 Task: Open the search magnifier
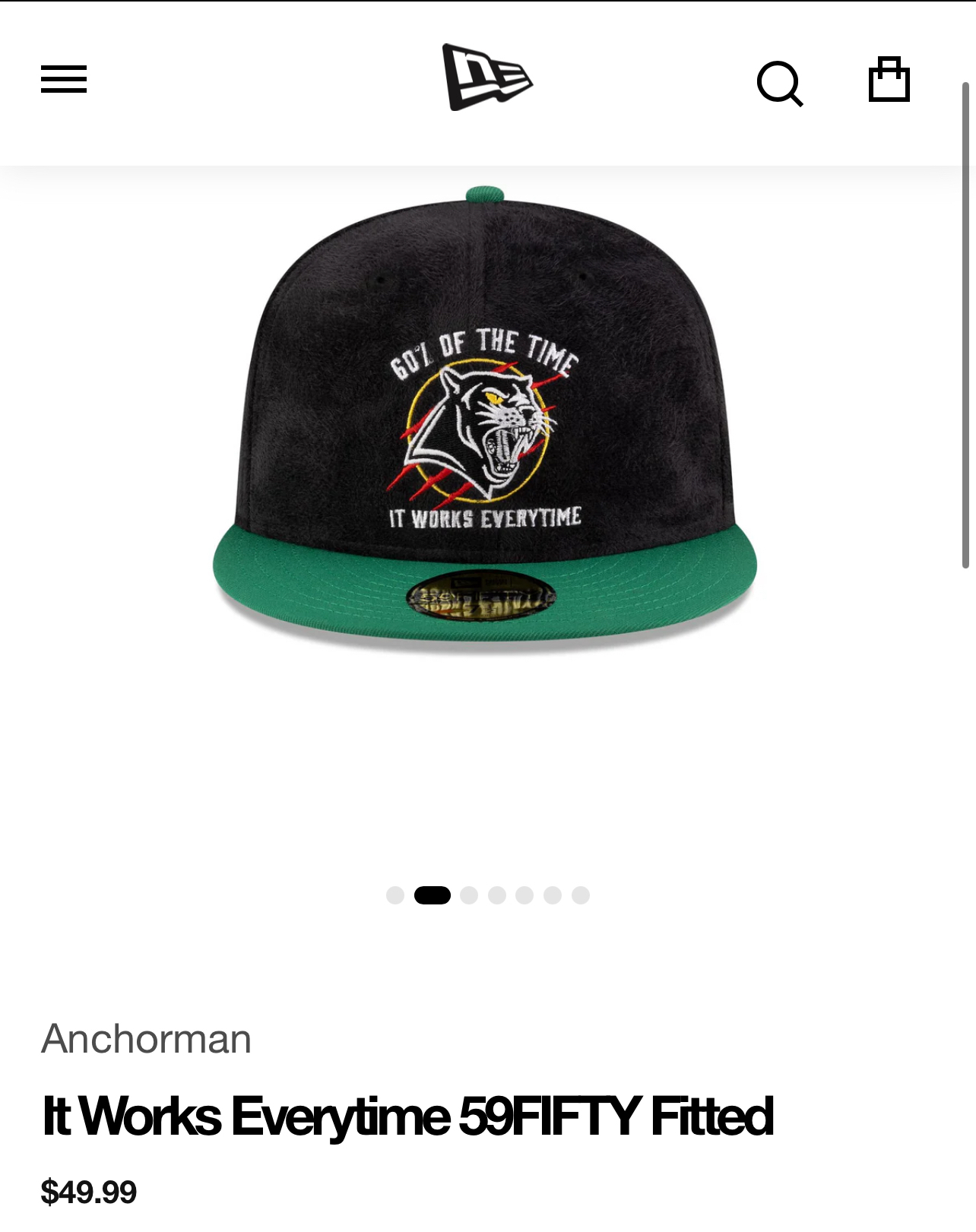click(779, 82)
